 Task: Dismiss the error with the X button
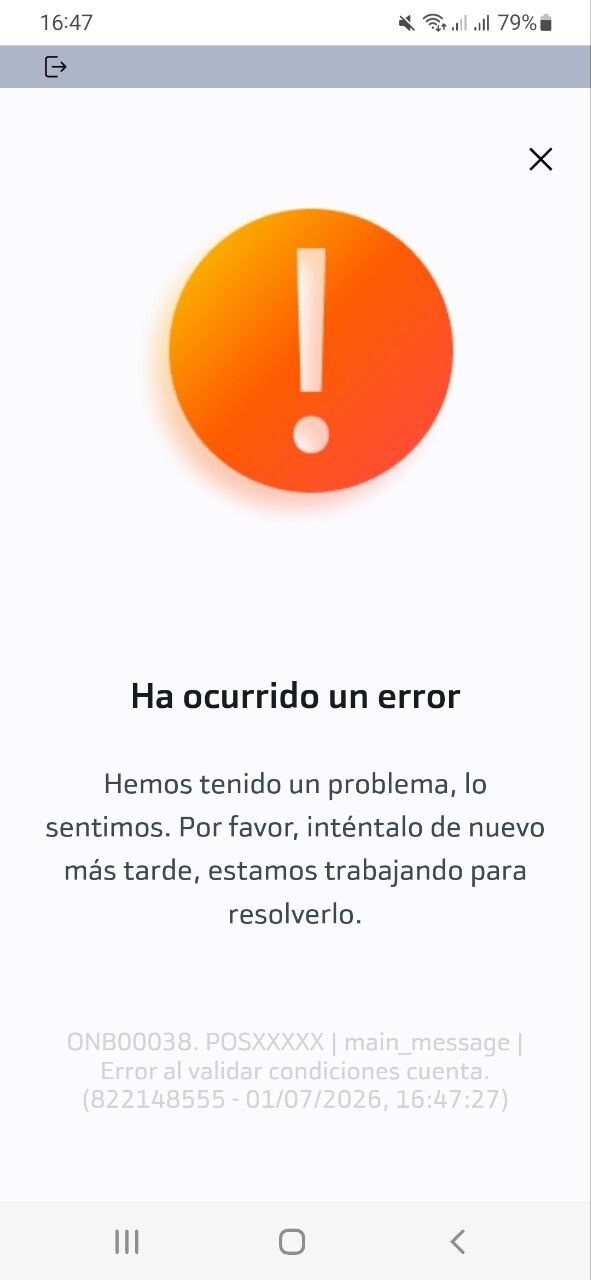(541, 159)
